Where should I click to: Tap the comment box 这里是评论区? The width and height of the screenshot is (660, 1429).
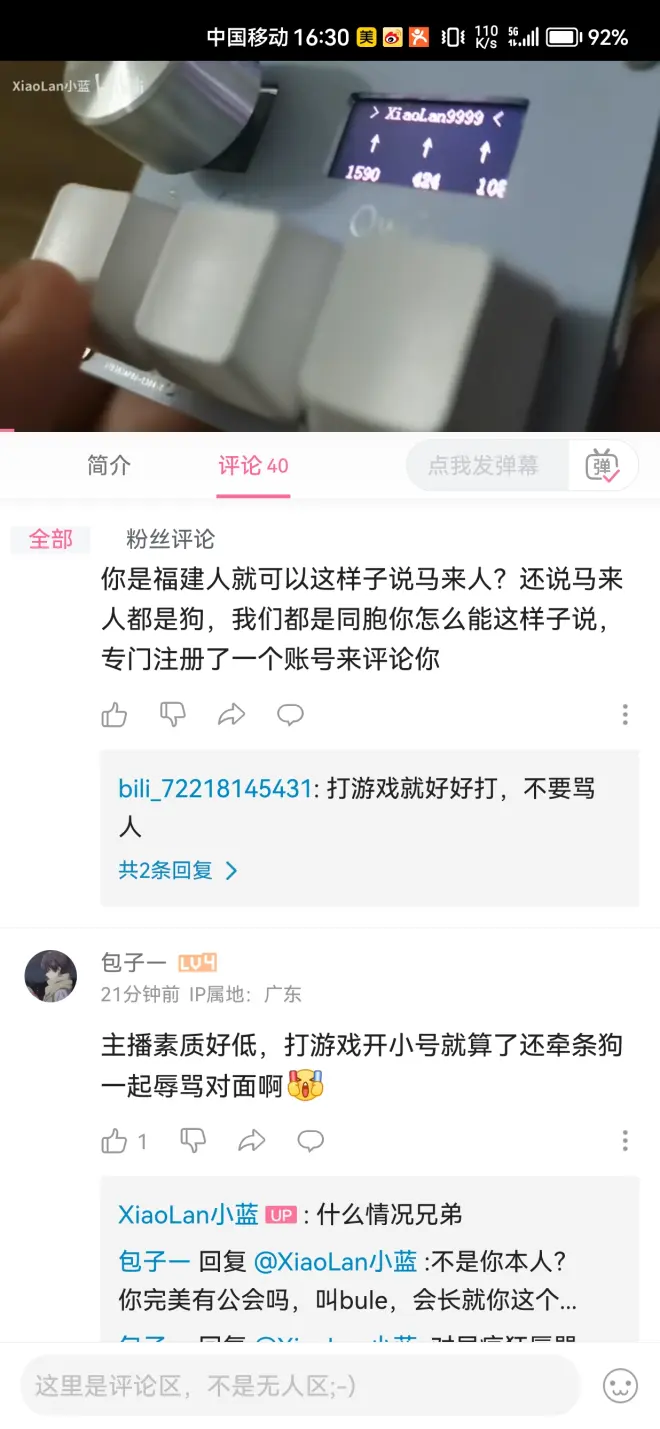pos(300,1386)
